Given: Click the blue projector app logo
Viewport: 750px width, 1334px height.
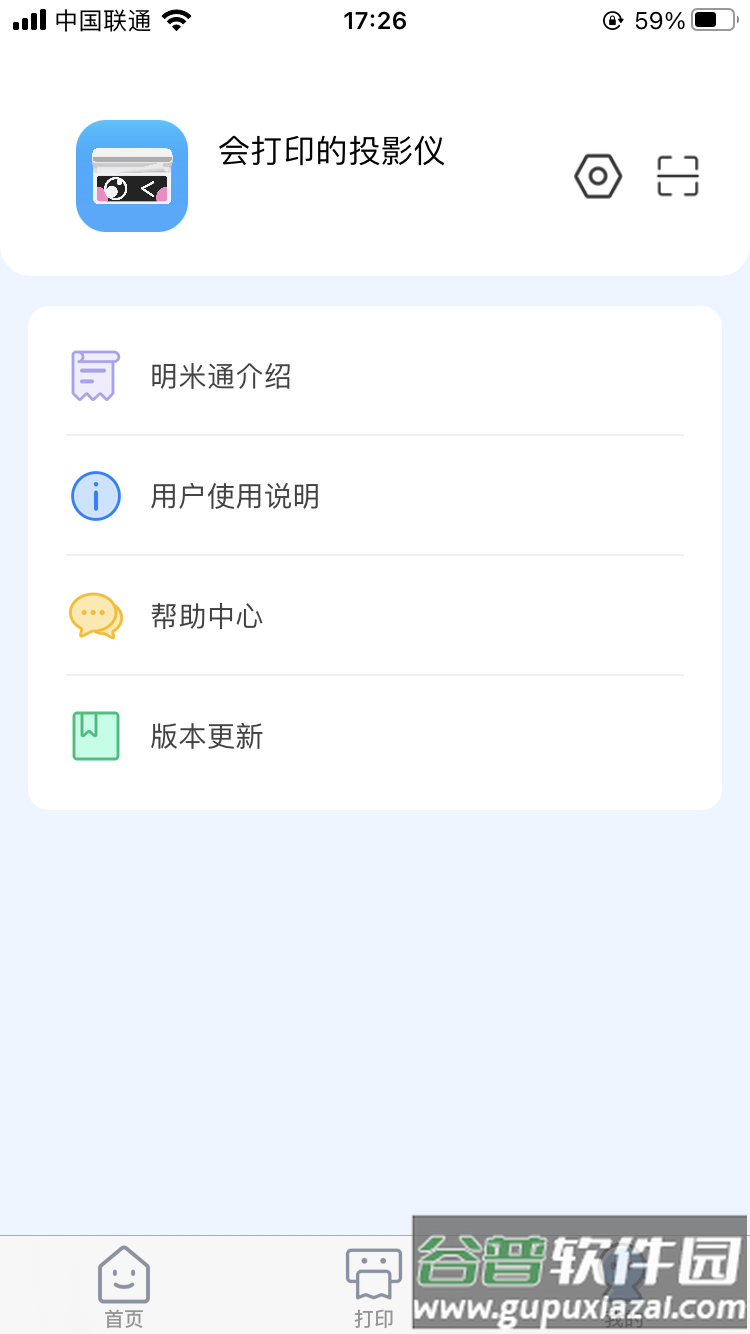Looking at the screenshot, I should coord(131,176).
